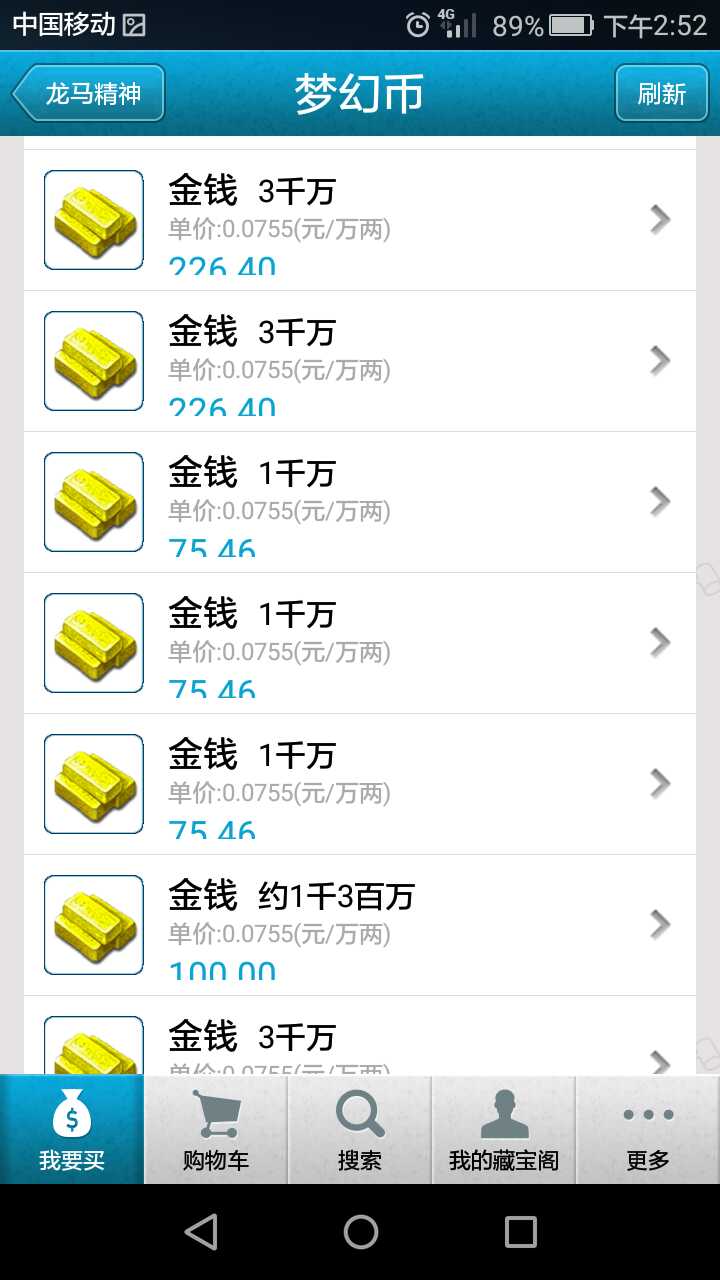Image resolution: width=720 pixels, height=1280 pixels.
Task: Open the 金钱 约1千3百万 listing
Action: pyautogui.click(x=359, y=925)
